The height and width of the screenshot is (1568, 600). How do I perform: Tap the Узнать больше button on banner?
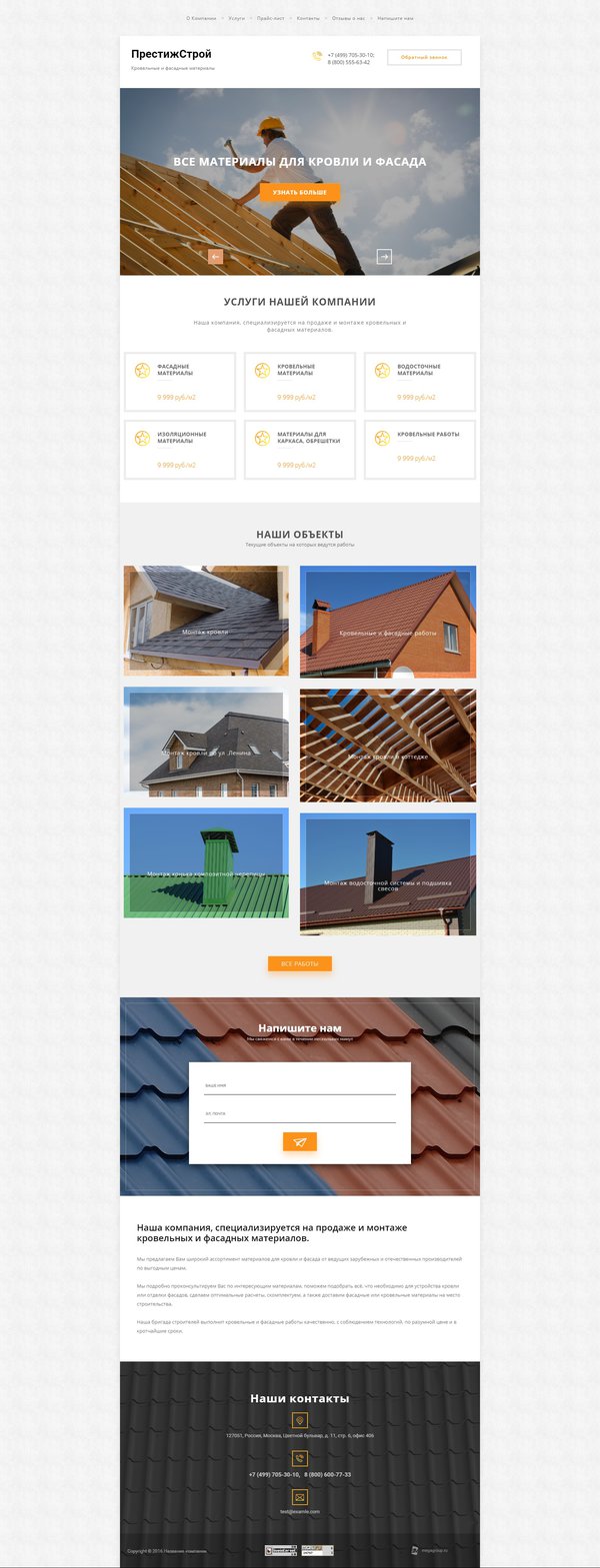299,192
